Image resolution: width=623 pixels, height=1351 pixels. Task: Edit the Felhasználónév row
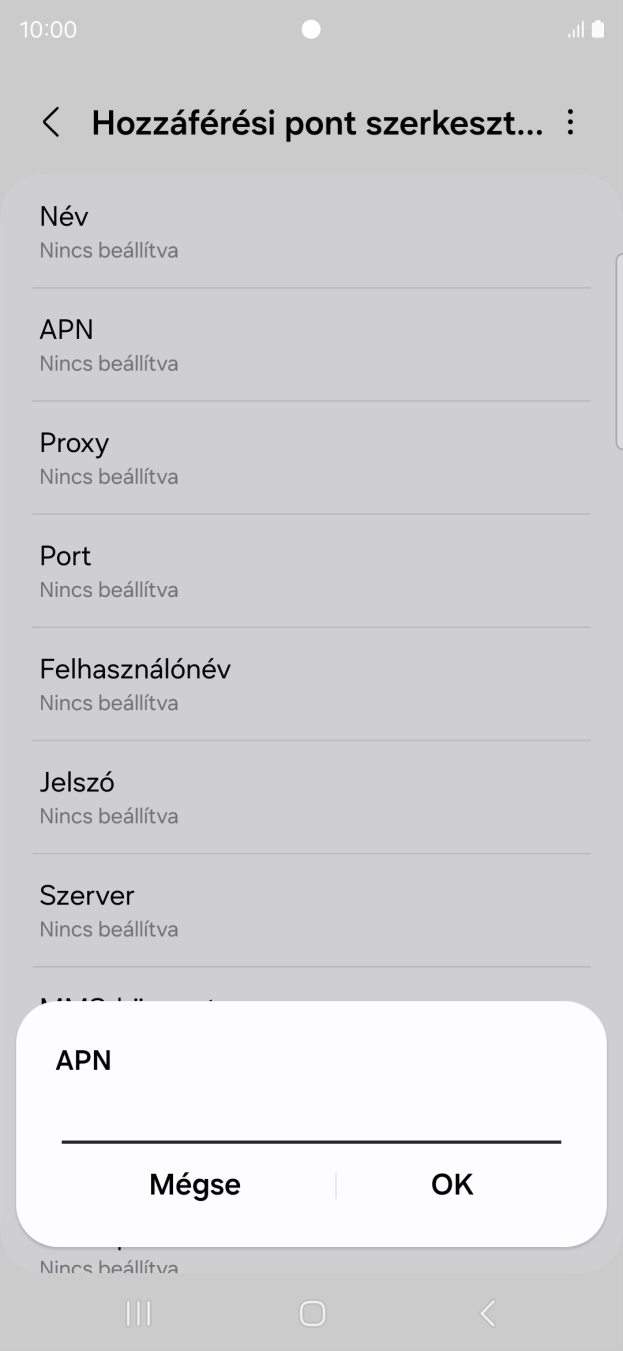click(x=311, y=684)
